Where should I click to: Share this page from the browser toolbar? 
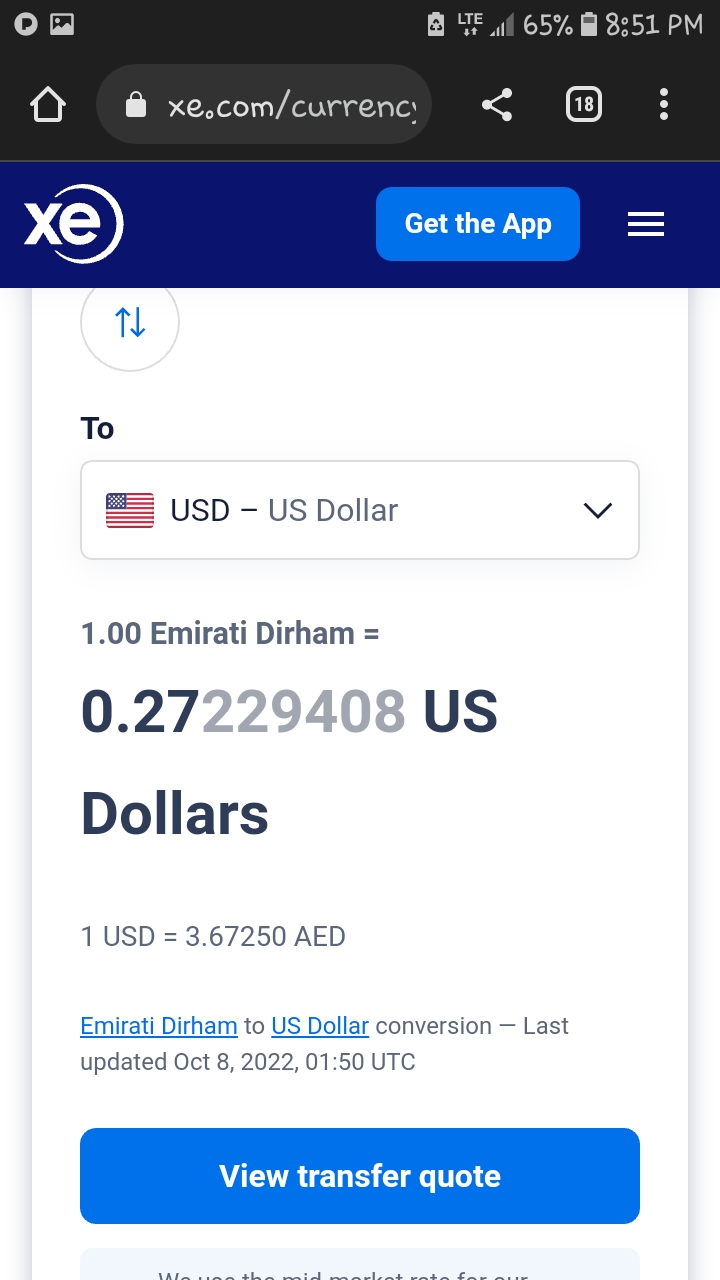[497, 104]
